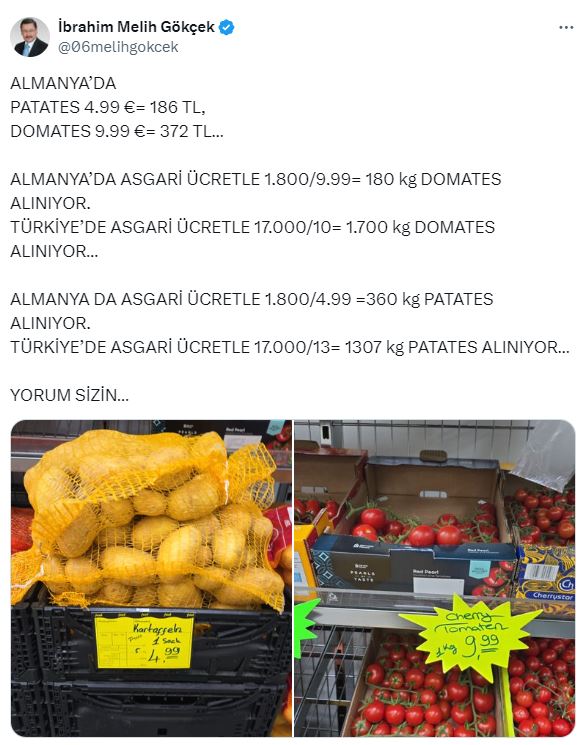Screen dimensions: 588x745
Task: Open İbrahim Melih Gökçek's profile picture
Action: (x=30, y=37)
